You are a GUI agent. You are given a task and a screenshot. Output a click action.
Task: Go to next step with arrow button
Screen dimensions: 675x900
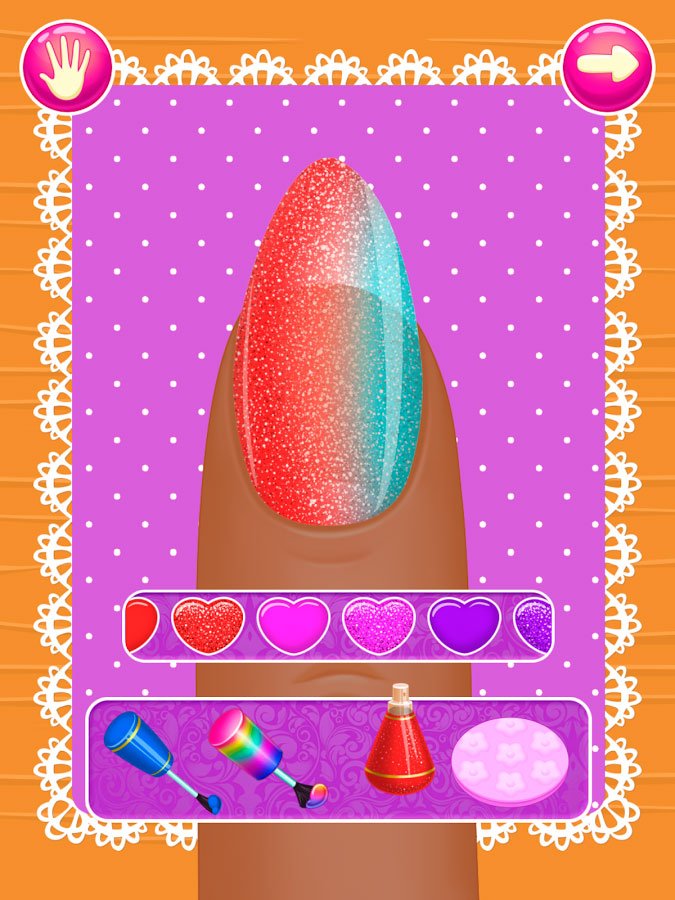(608, 67)
